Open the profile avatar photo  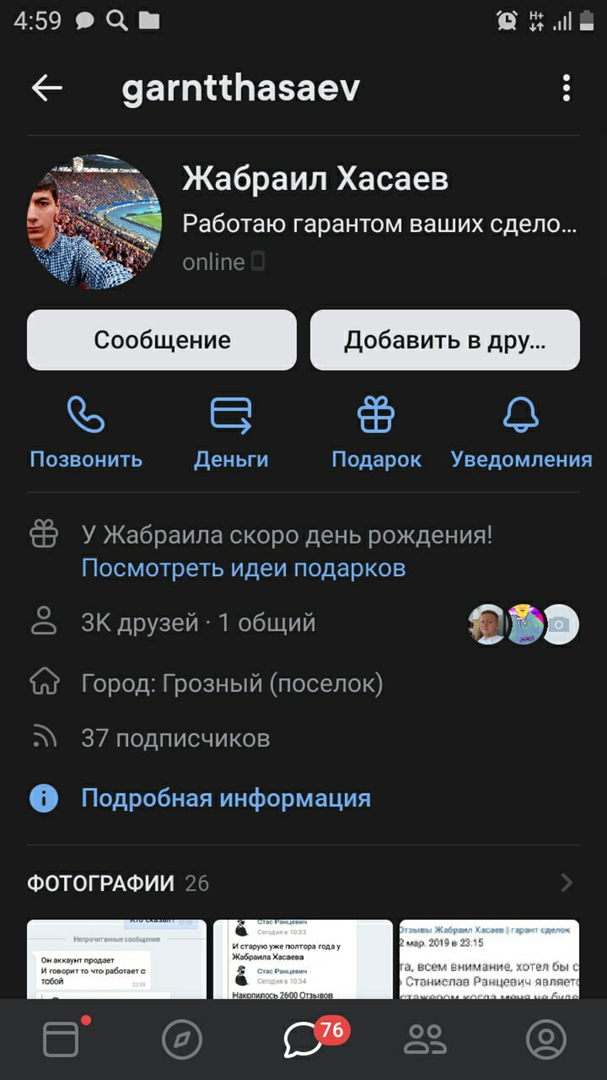click(x=94, y=222)
